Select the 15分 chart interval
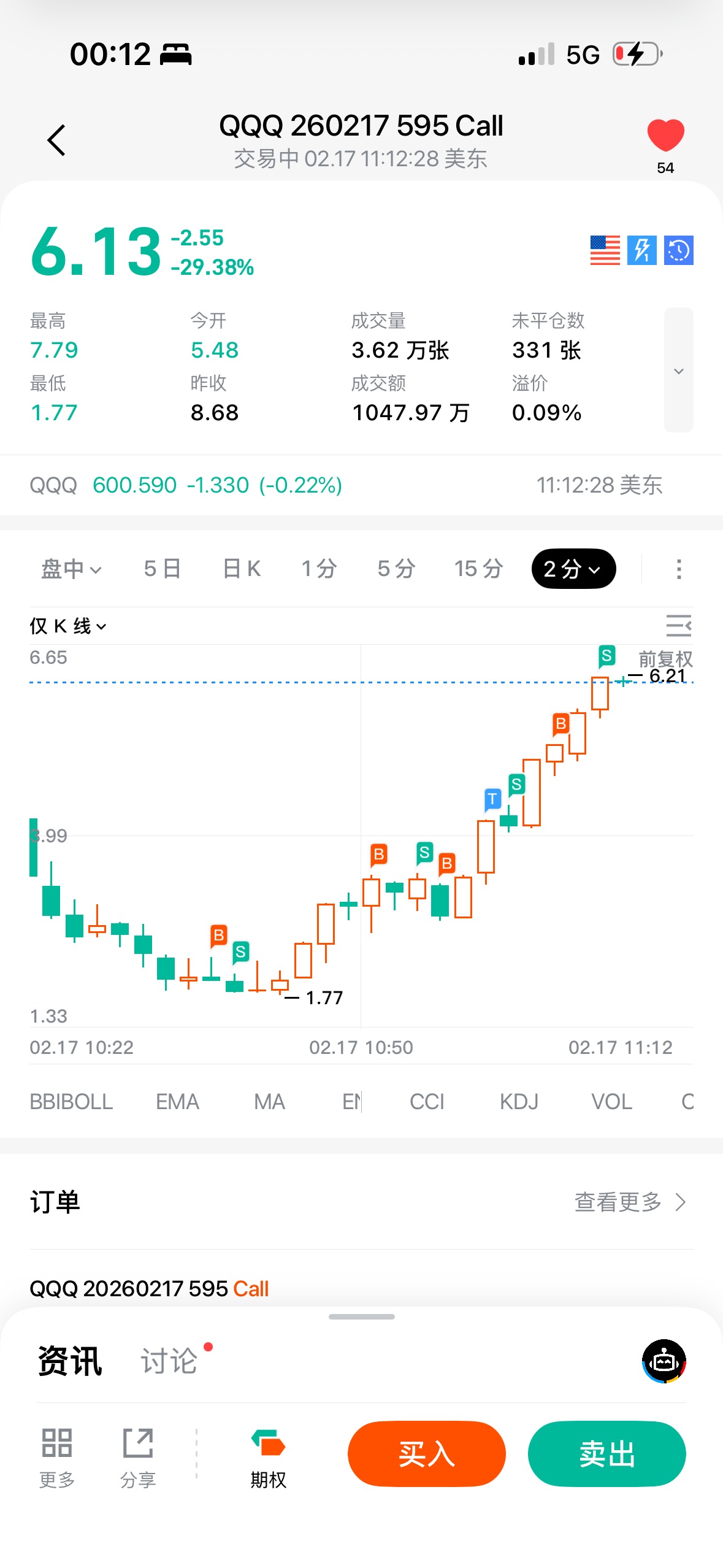This screenshot has height=1568, width=723. tap(478, 569)
